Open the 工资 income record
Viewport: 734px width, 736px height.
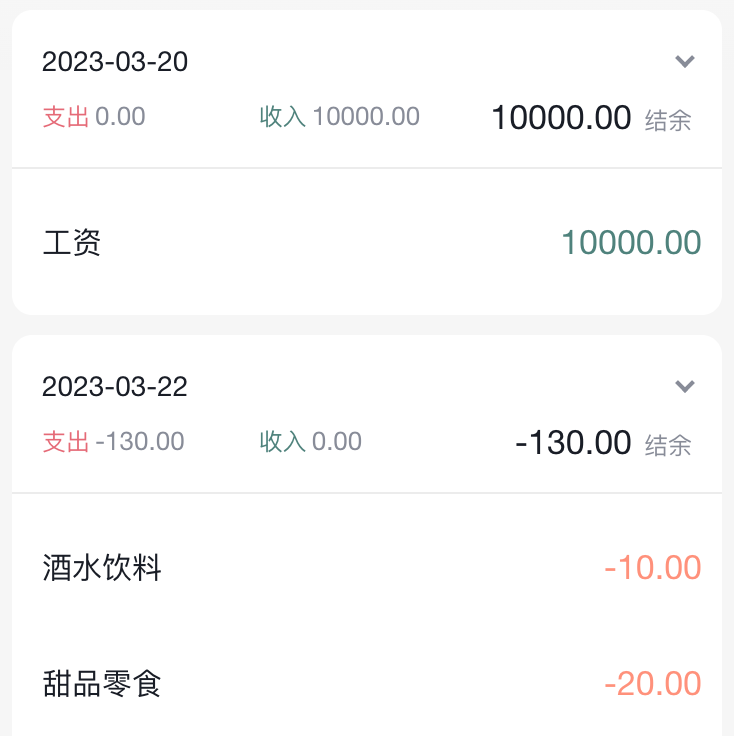71,243
